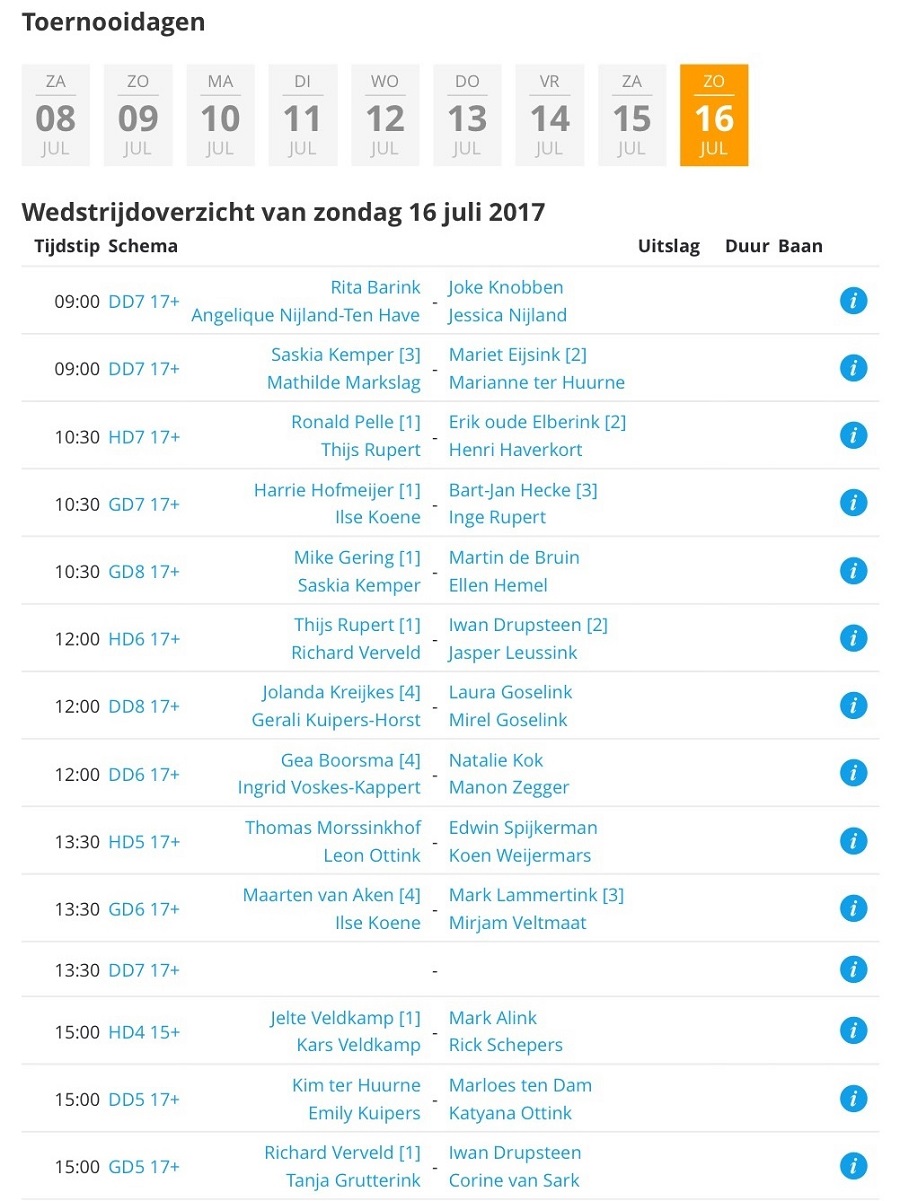Open day Saturday 15 Jul
Viewport: 900px width, 1201px height.
[x=632, y=116]
